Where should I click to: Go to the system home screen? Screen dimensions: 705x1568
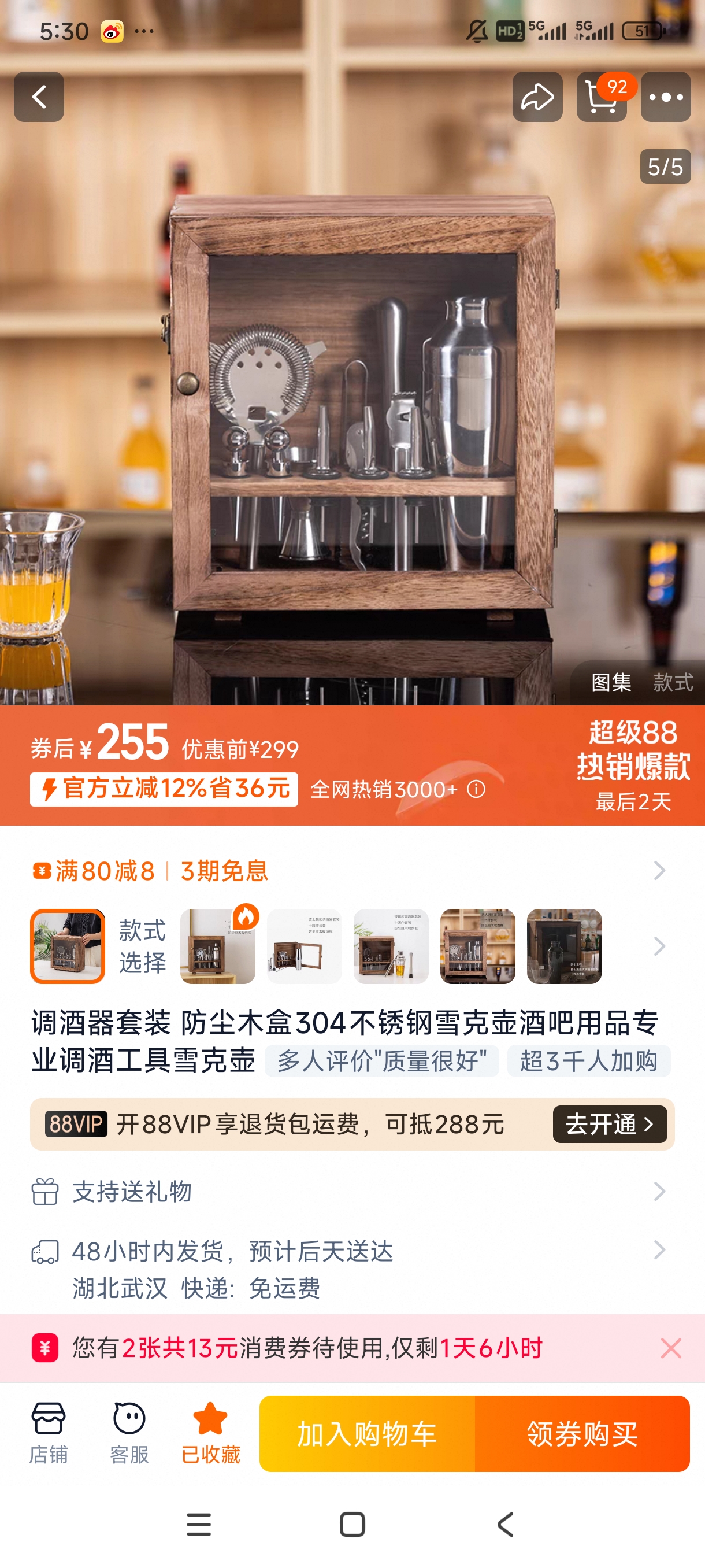(352, 1525)
